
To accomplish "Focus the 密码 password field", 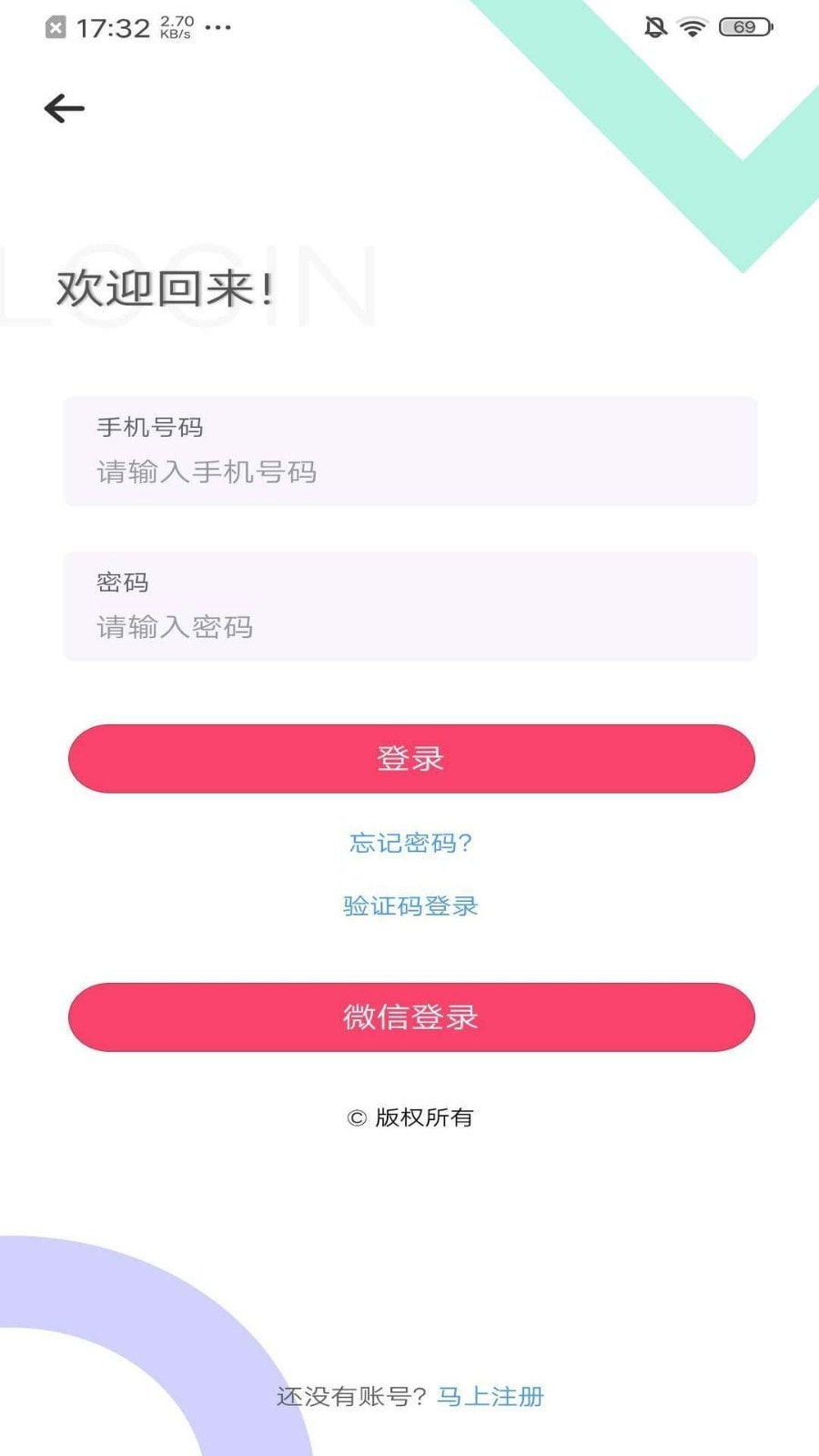I will [x=410, y=606].
